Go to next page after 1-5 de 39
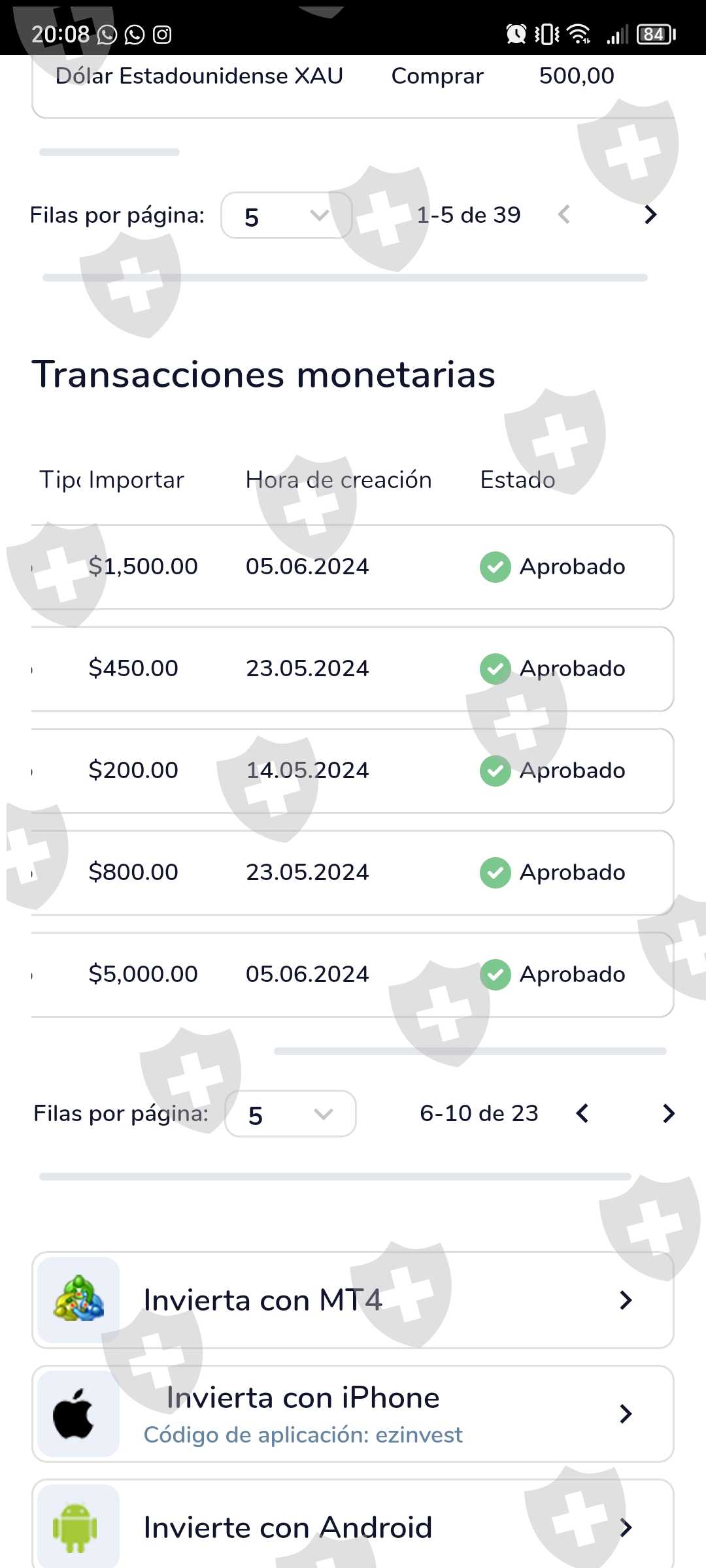Screen dimensions: 706x1568 tap(650, 215)
